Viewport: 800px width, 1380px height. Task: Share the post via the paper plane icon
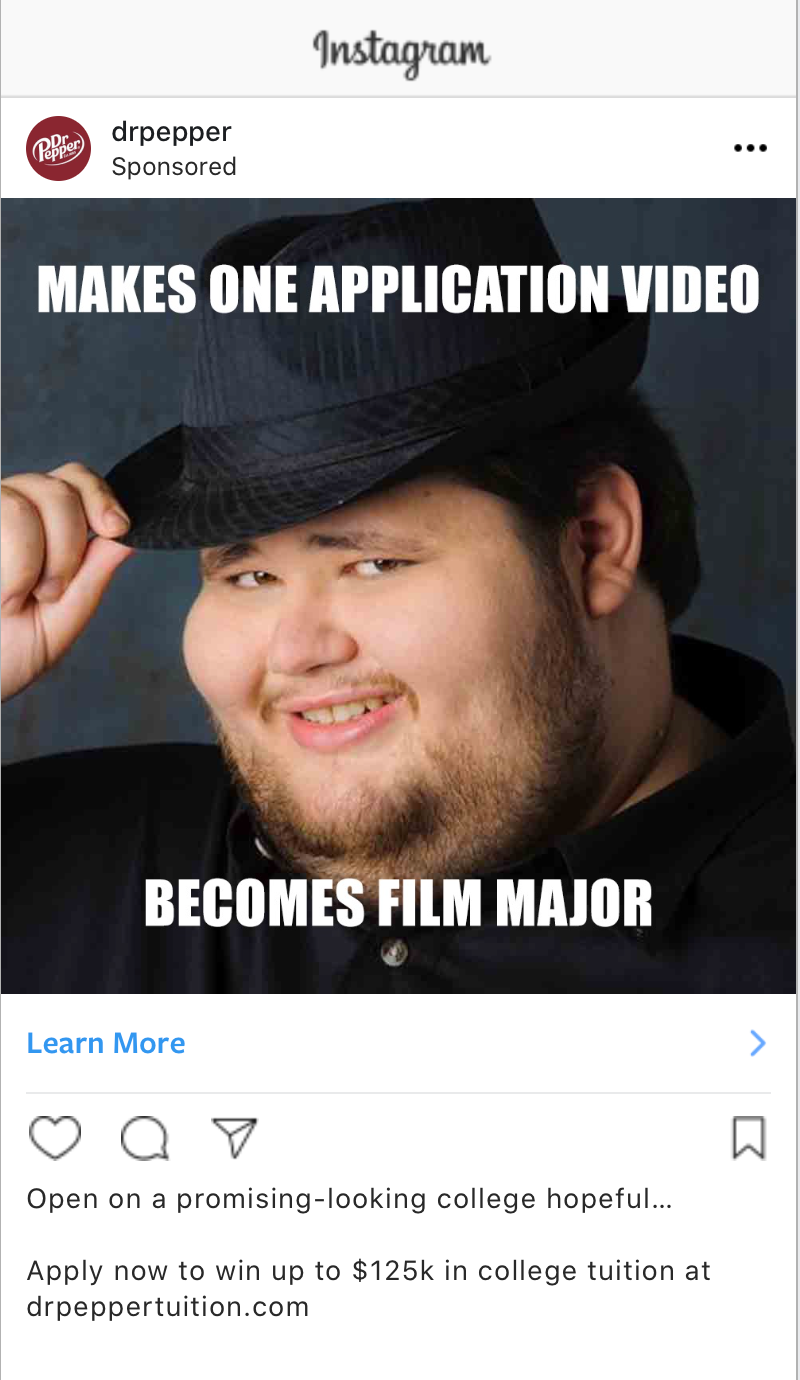coord(235,1137)
